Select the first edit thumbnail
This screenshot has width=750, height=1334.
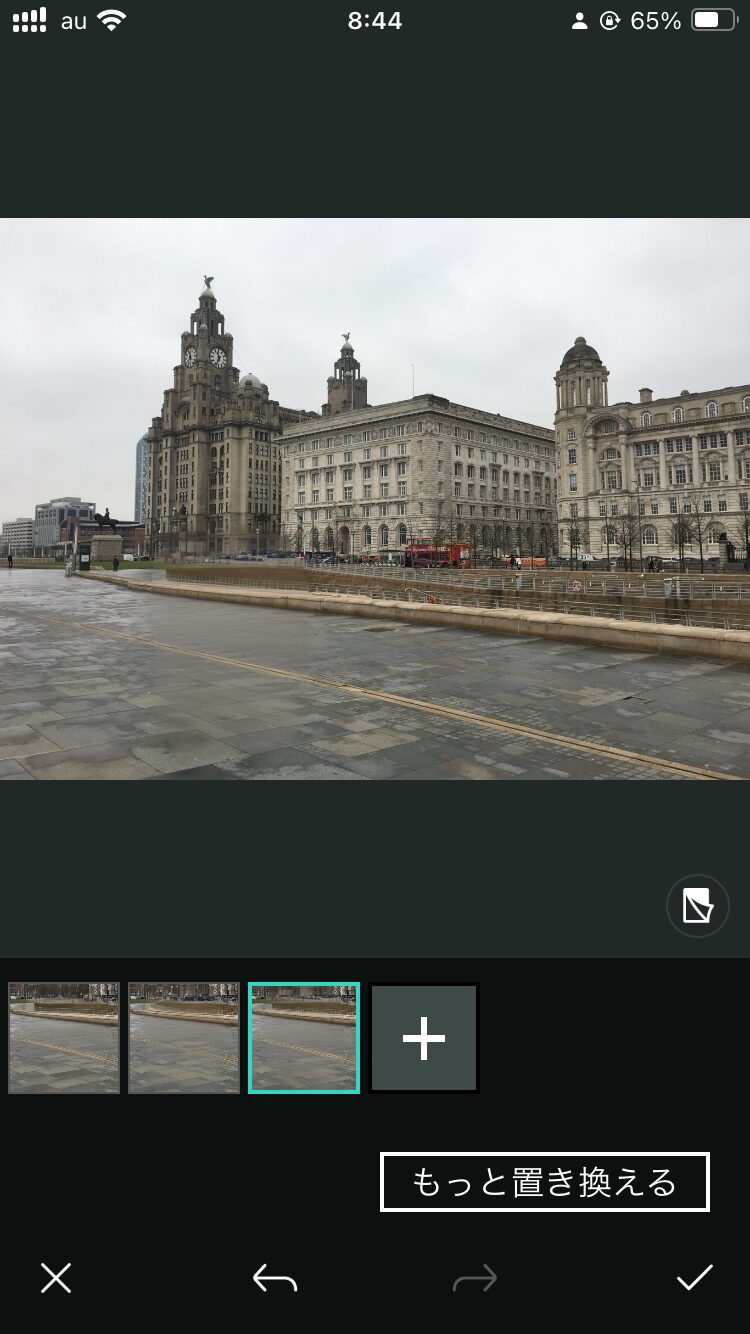tap(64, 1037)
